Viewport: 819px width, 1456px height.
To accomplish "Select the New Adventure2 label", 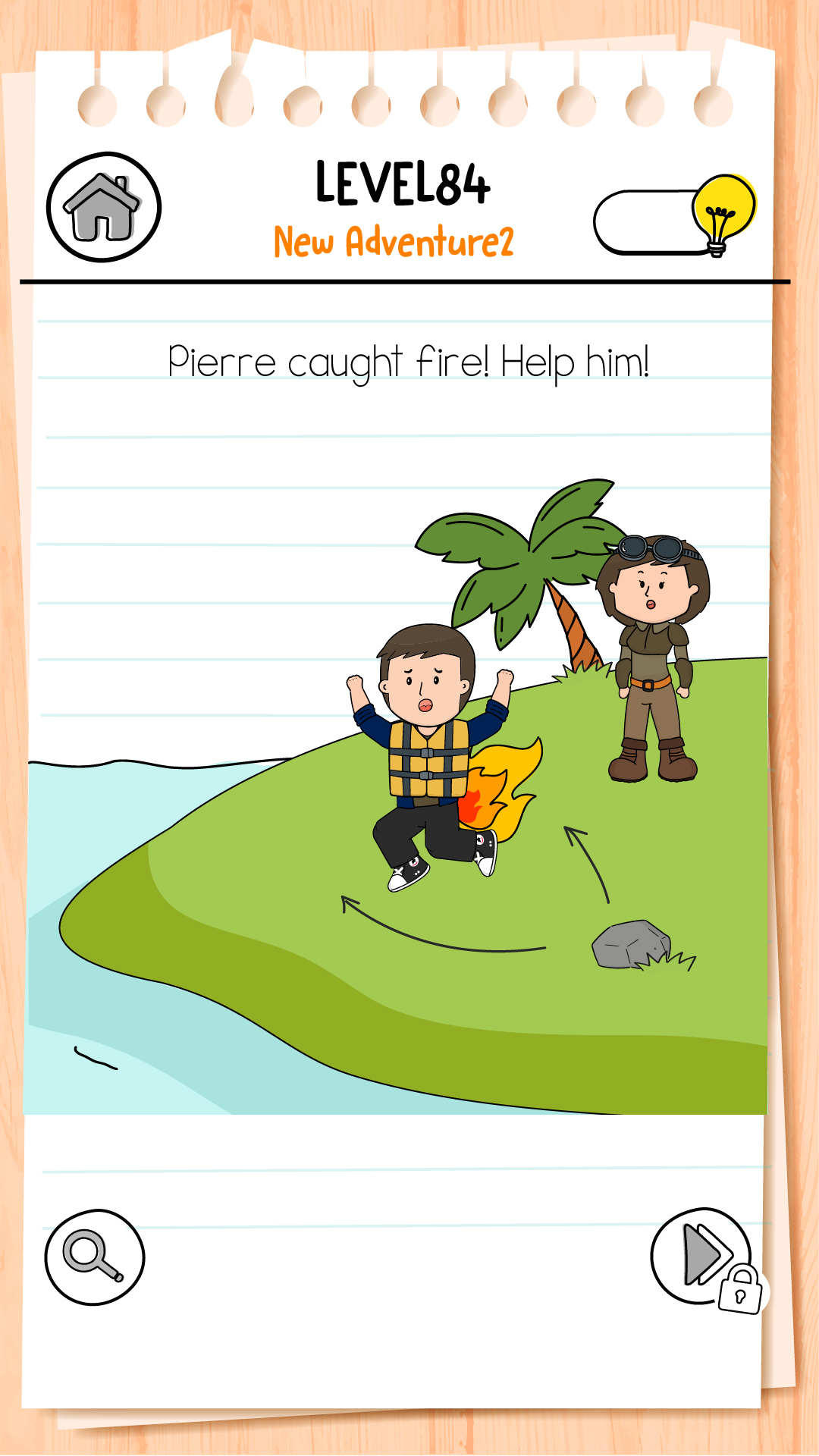I will (x=395, y=240).
